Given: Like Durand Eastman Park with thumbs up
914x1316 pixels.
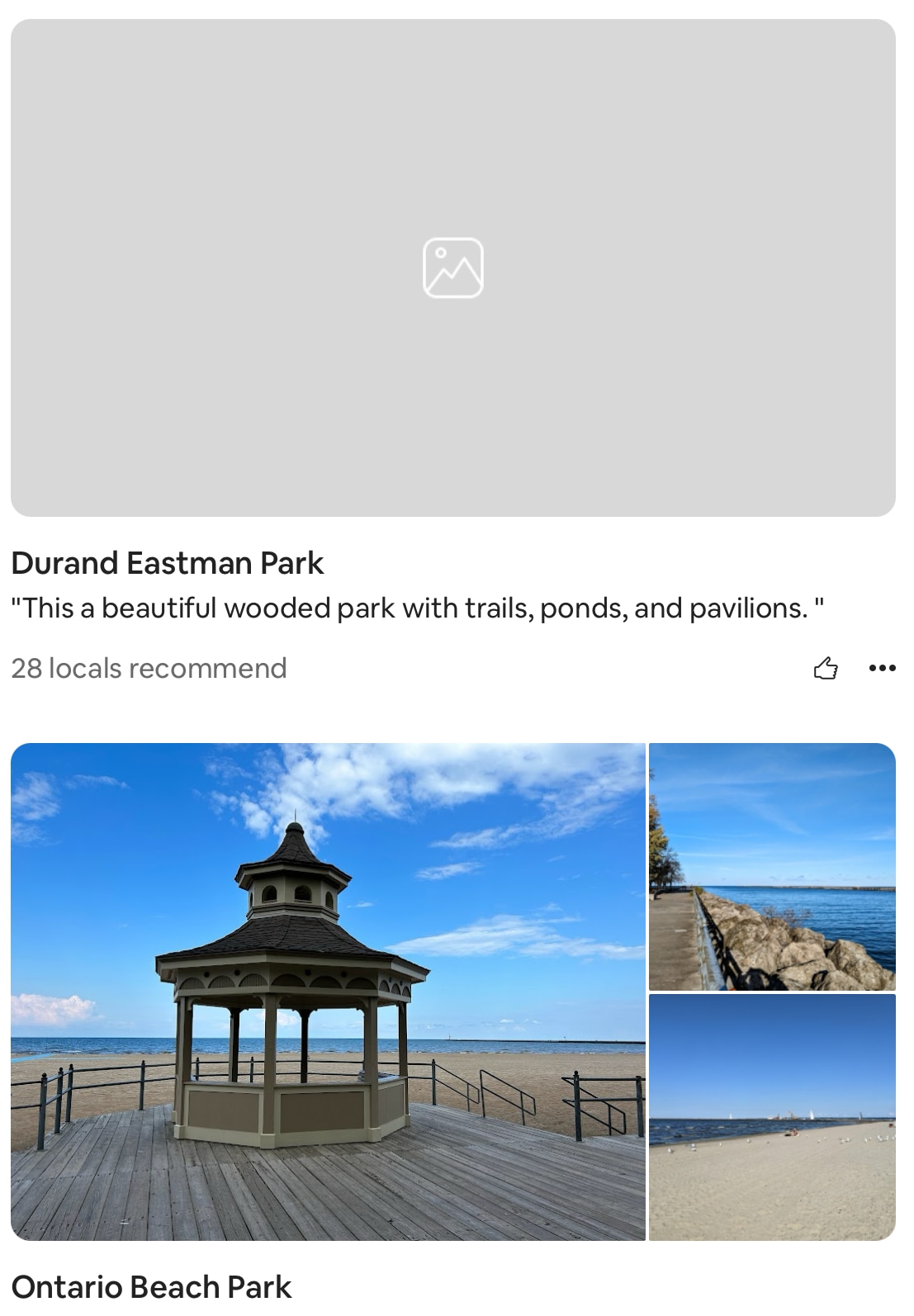Looking at the screenshot, I should pyautogui.click(x=826, y=668).
